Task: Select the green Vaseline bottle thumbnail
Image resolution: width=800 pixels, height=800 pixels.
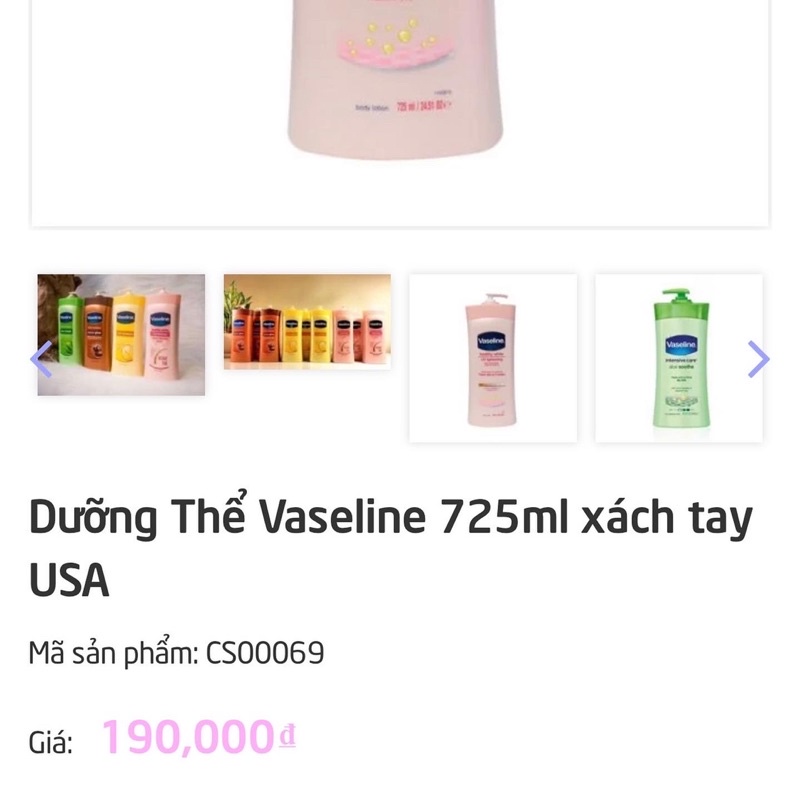Action: point(679,358)
